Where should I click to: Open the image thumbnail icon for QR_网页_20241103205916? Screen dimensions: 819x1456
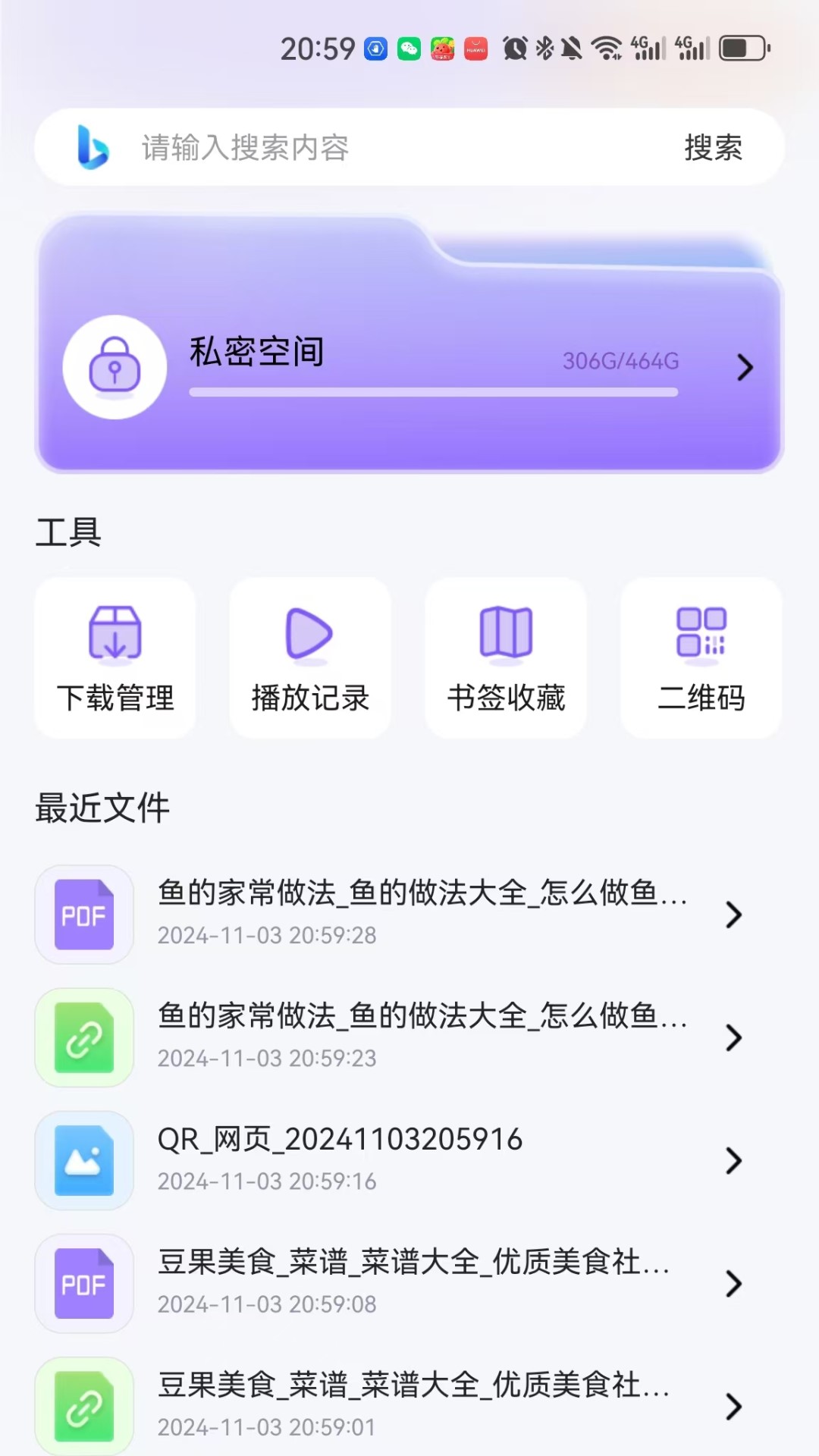point(83,1160)
